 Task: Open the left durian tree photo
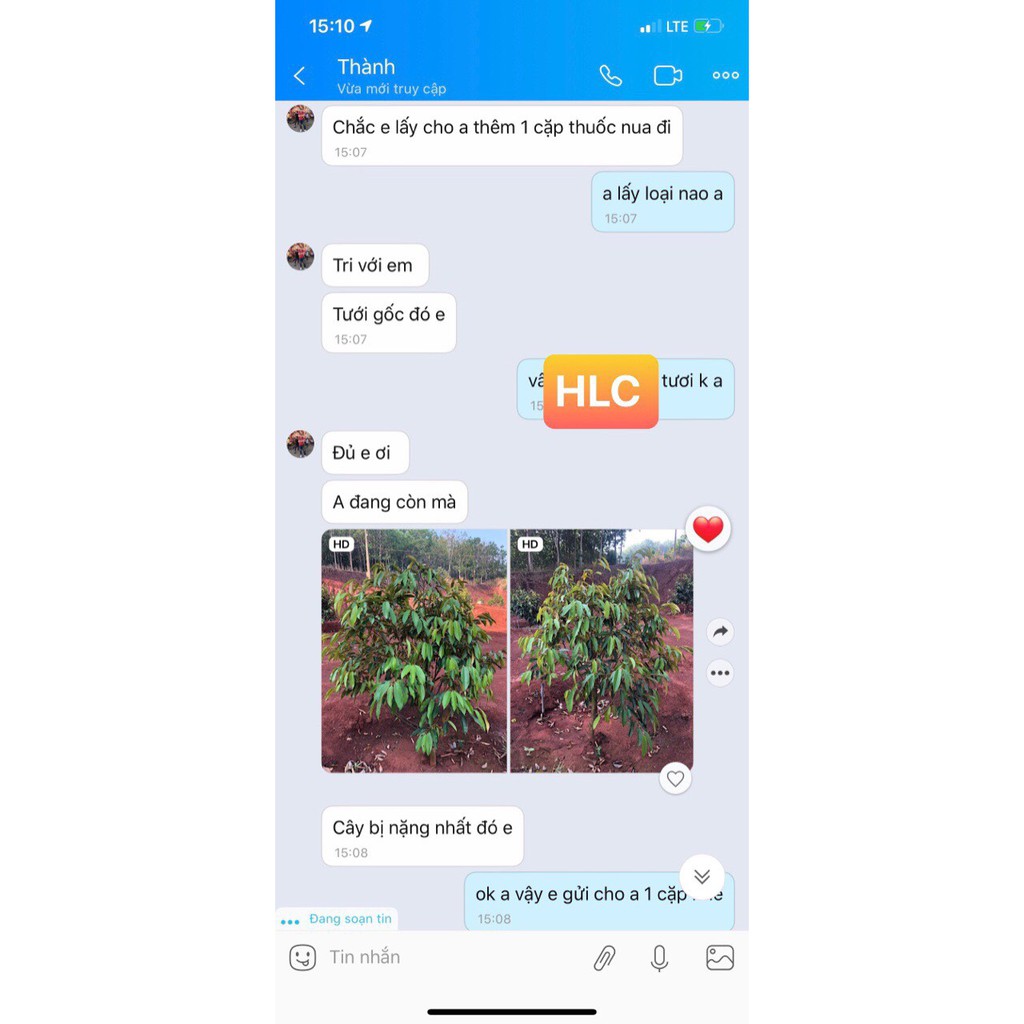pyautogui.click(x=414, y=651)
